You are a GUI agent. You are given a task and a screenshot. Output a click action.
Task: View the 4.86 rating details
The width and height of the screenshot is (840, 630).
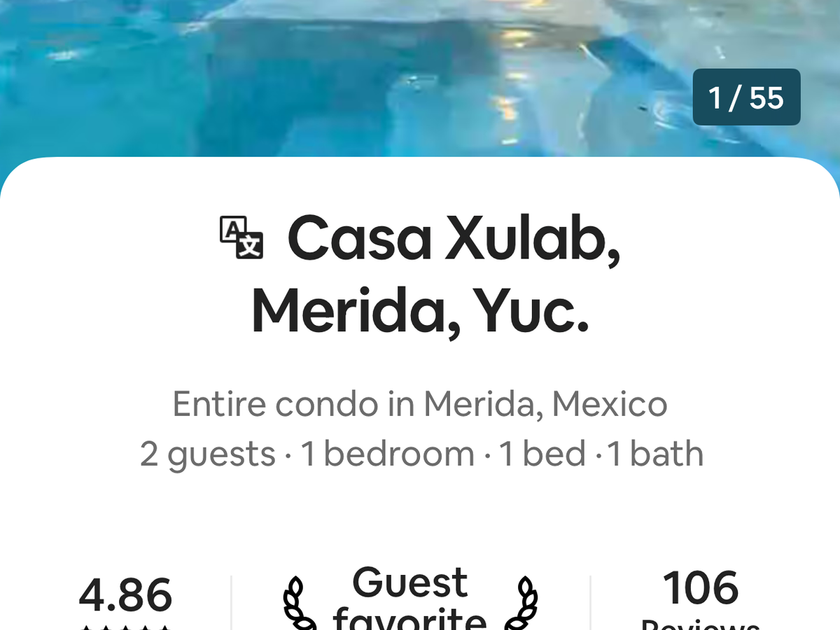pos(126,599)
